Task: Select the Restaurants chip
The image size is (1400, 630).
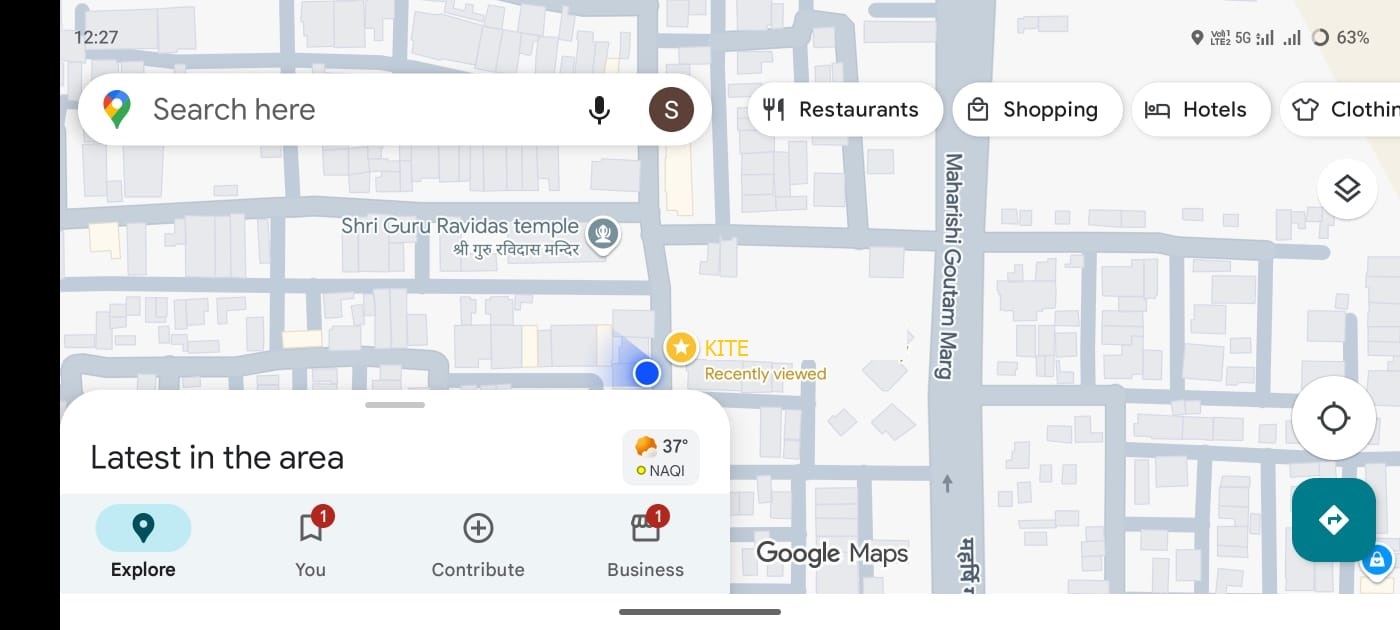Action: (x=845, y=110)
